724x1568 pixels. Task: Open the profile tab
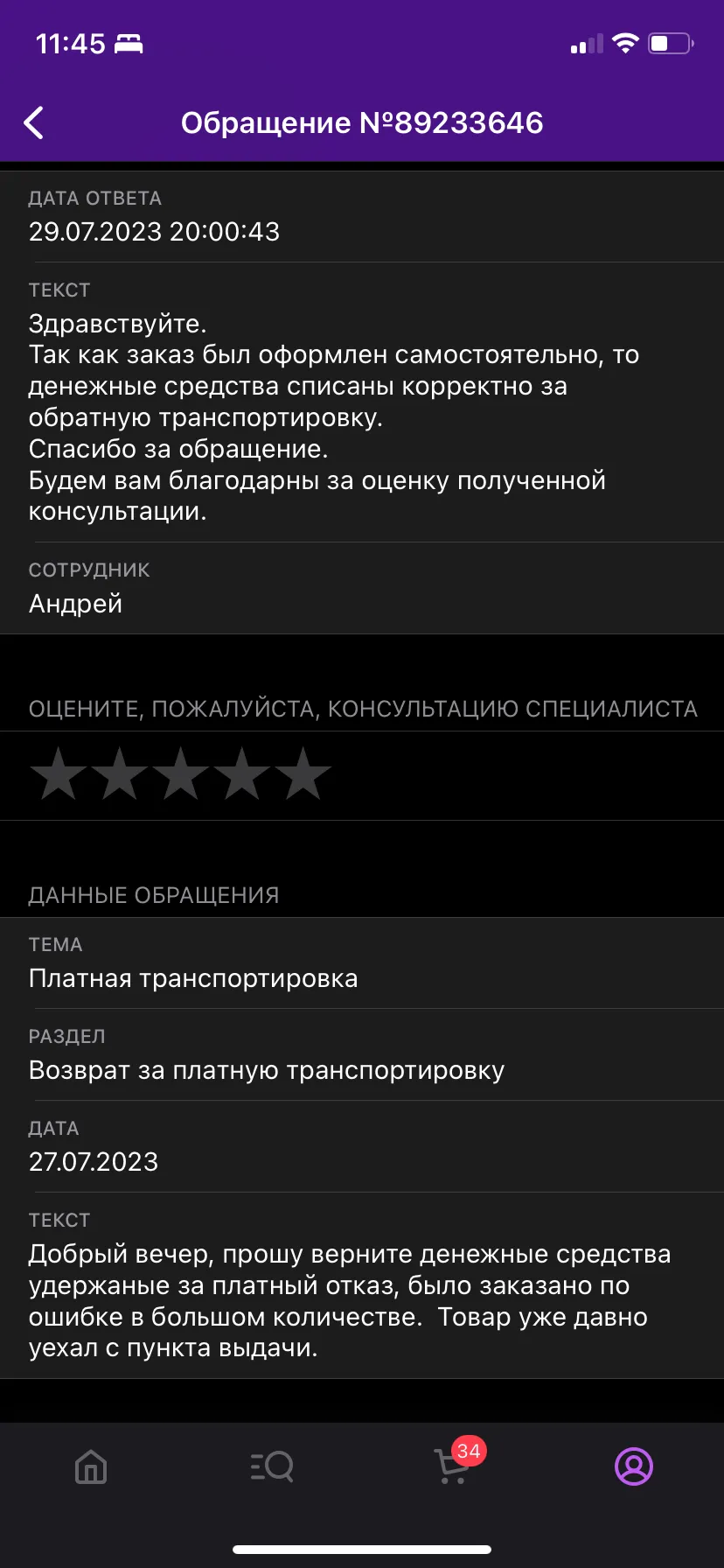tap(634, 1466)
